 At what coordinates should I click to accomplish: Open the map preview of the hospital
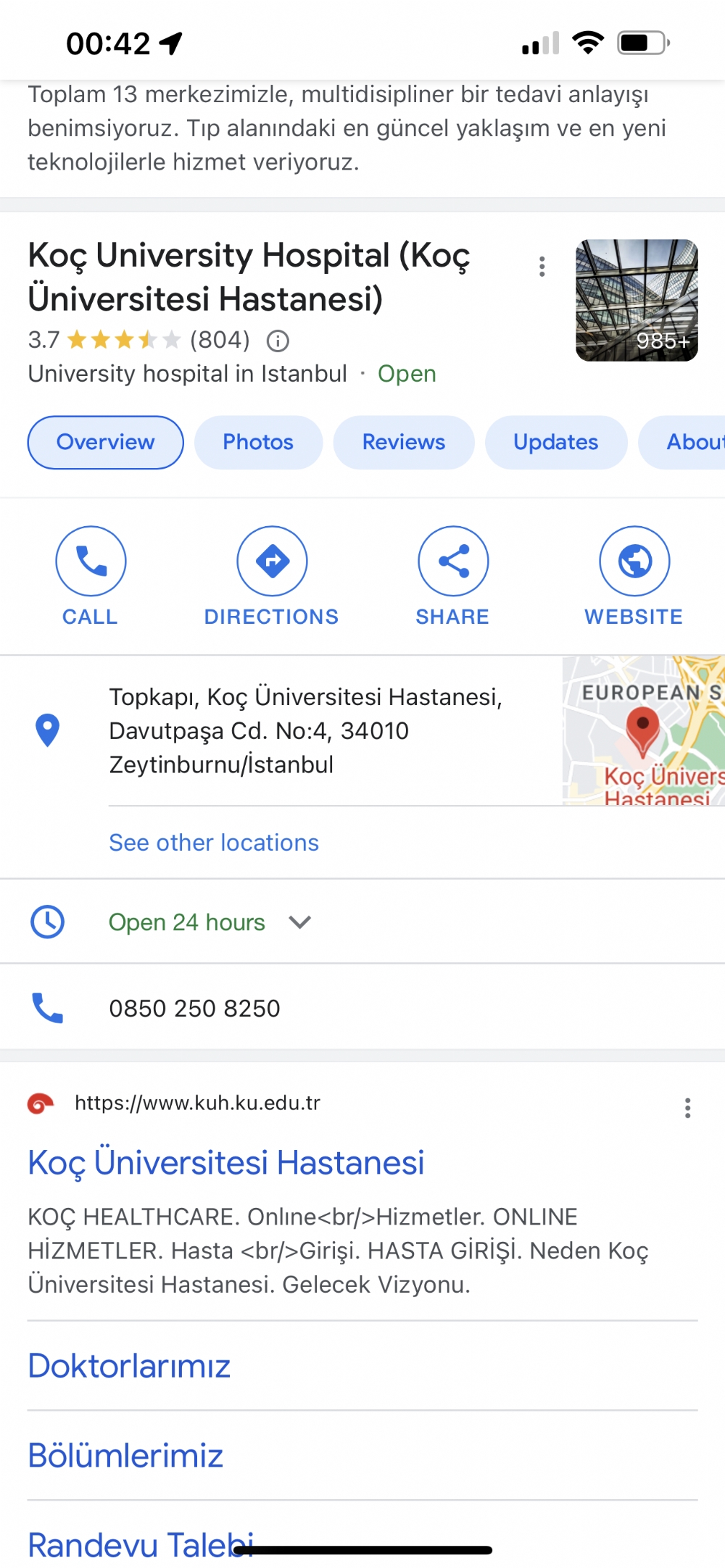point(644,730)
